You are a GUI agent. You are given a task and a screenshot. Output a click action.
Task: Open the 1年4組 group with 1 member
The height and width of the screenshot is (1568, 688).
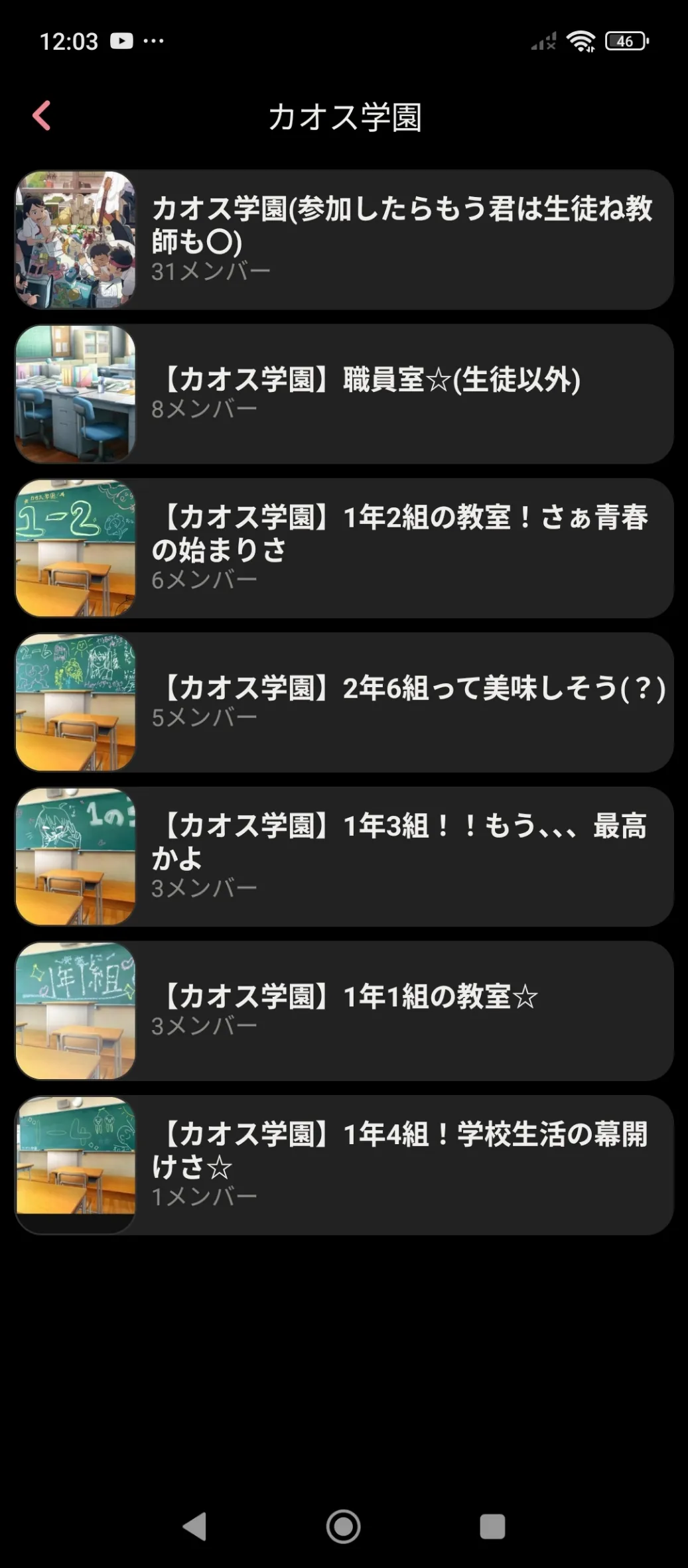point(344,1165)
